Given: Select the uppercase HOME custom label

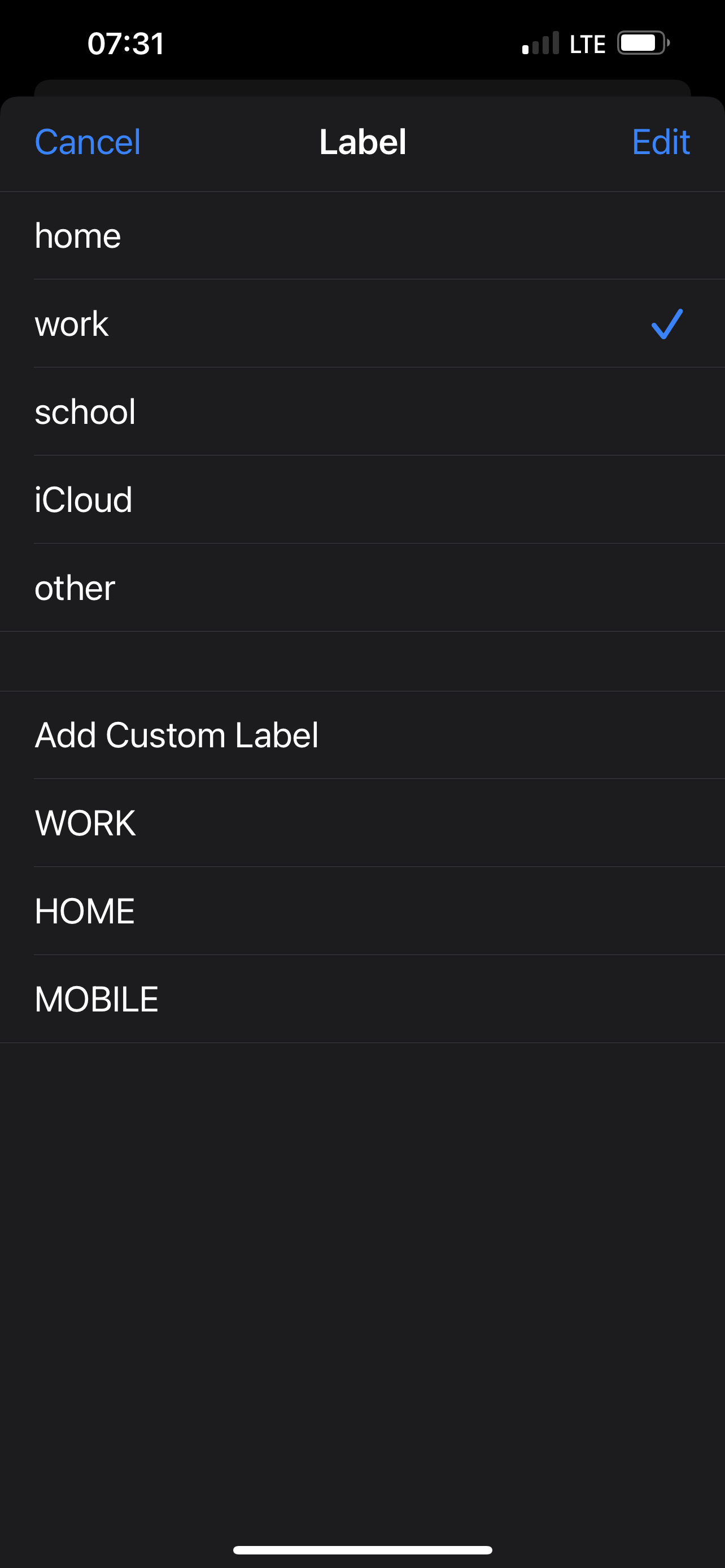Looking at the screenshot, I should tap(85, 911).
